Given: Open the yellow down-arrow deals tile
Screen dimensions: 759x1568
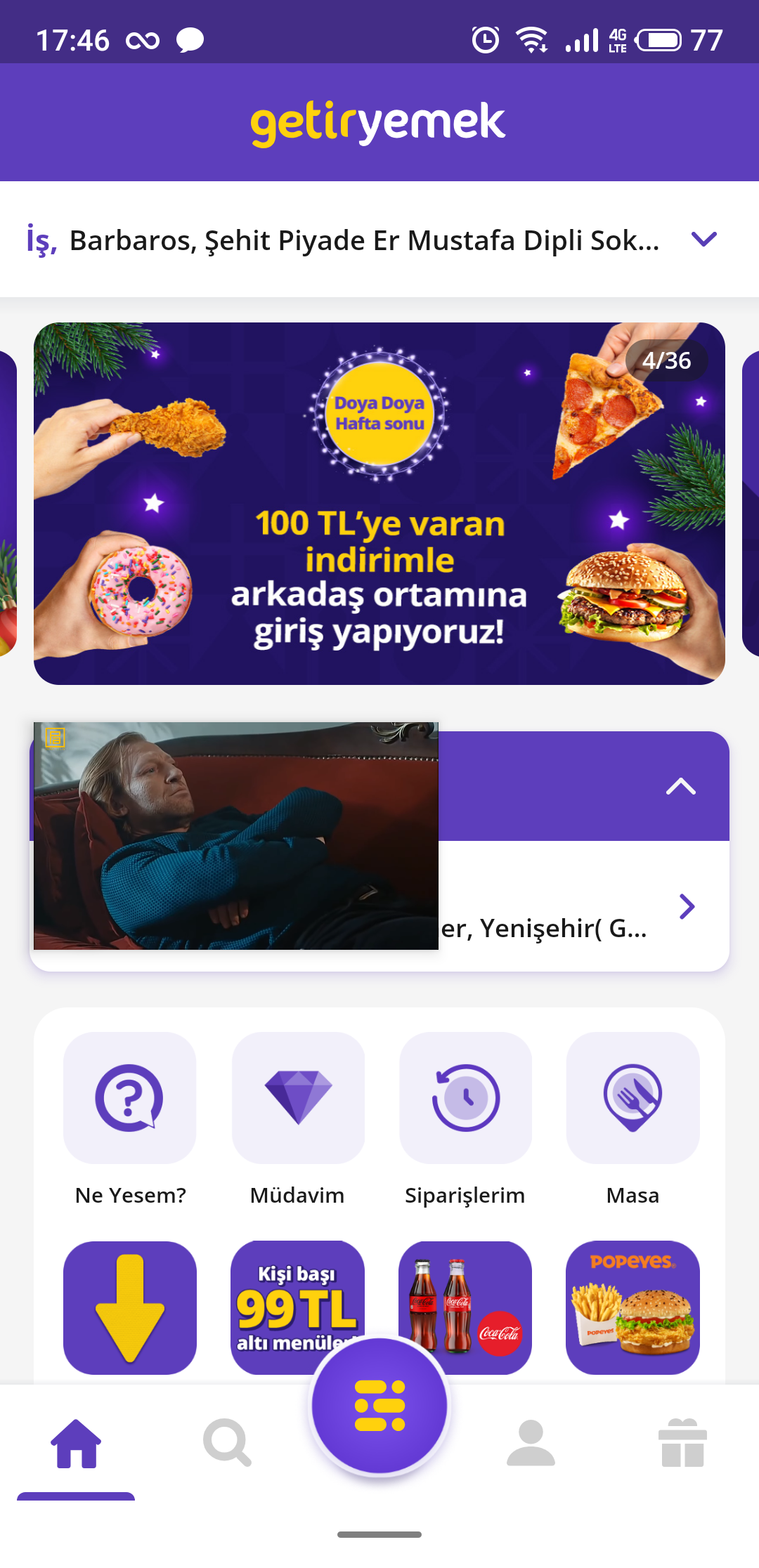Looking at the screenshot, I should (130, 1307).
